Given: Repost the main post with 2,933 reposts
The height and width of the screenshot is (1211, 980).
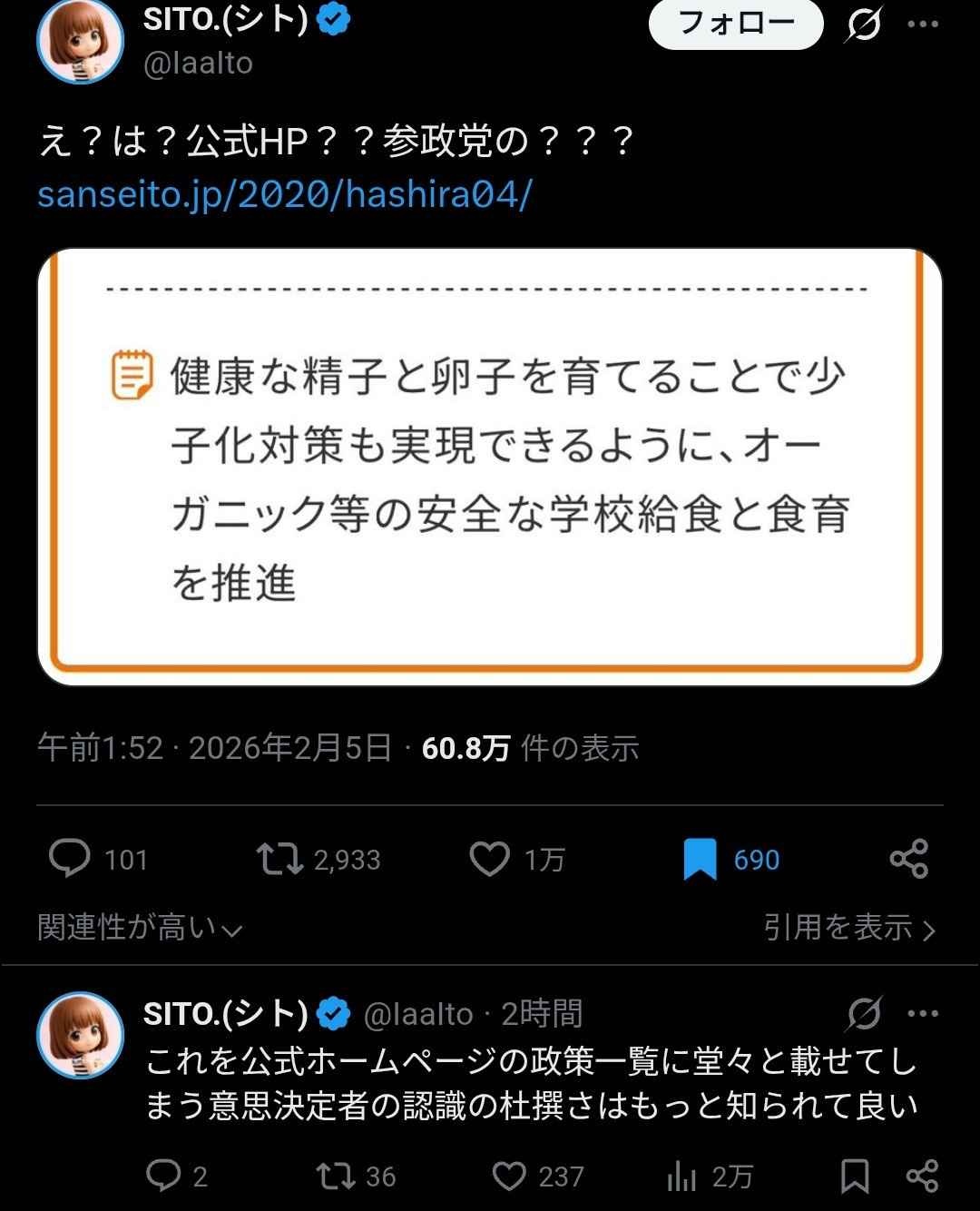Looking at the screenshot, I should [279, 859].
